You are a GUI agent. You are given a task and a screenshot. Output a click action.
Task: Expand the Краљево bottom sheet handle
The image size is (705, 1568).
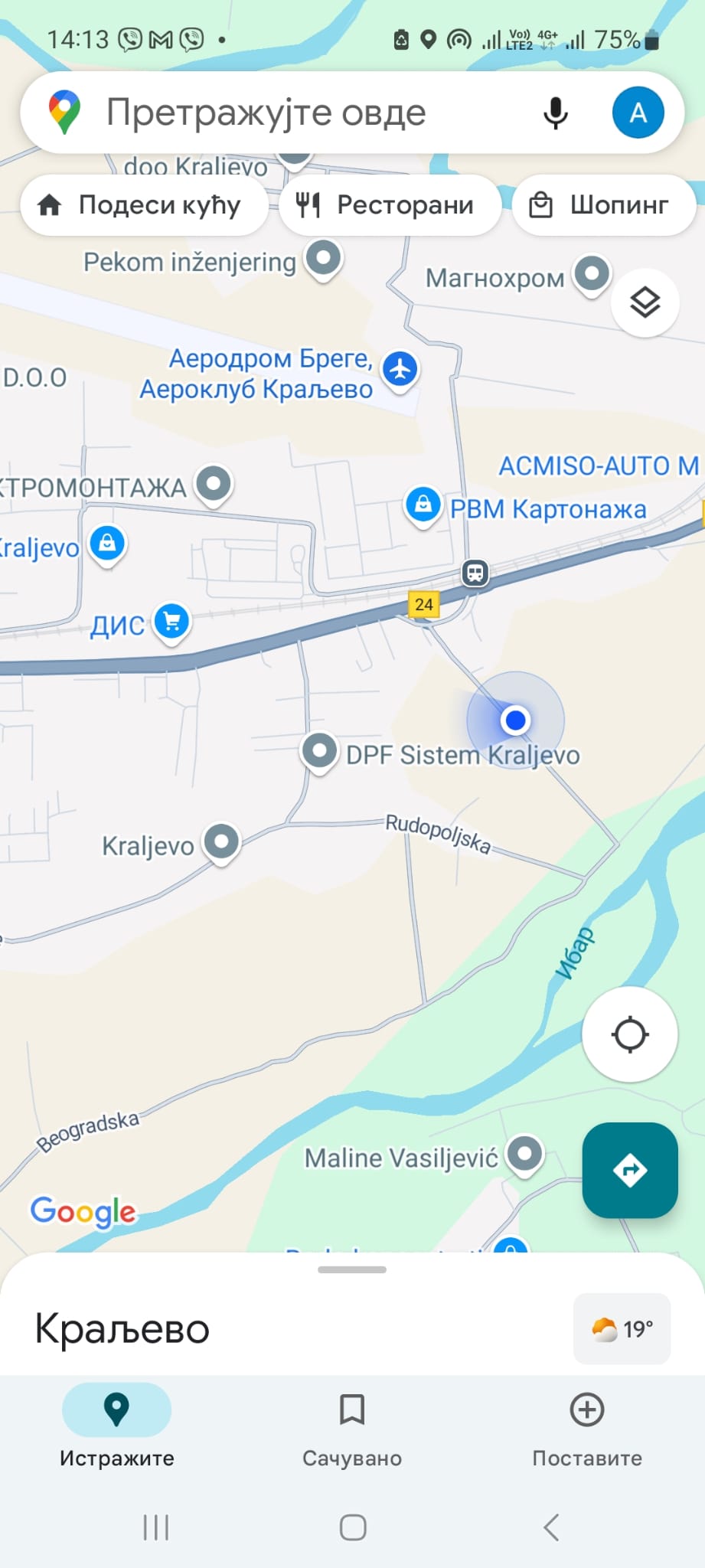coord(352,1269)
